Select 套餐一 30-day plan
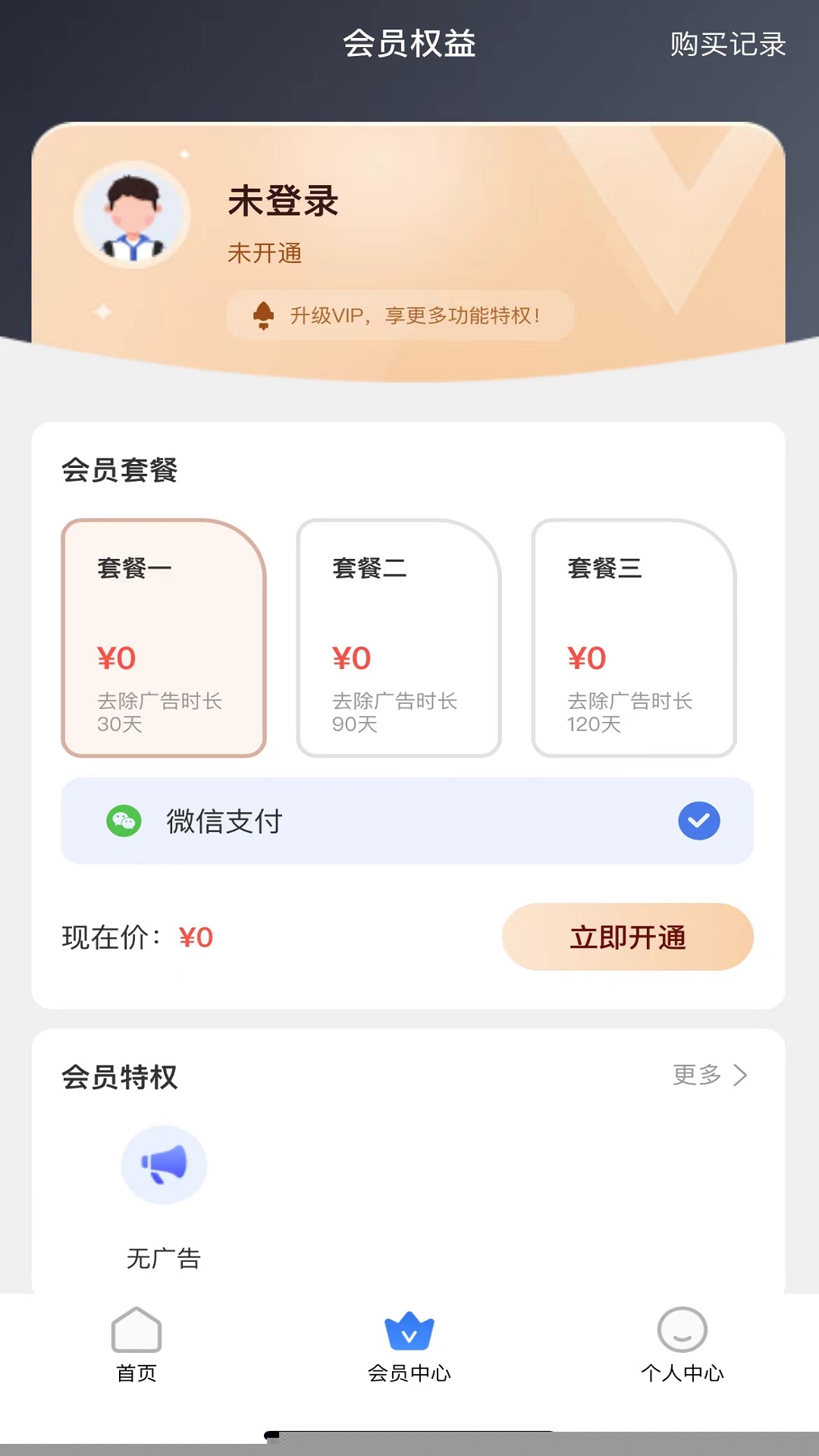This screenshot has width=819, height=1456. (x=164, y=638)
